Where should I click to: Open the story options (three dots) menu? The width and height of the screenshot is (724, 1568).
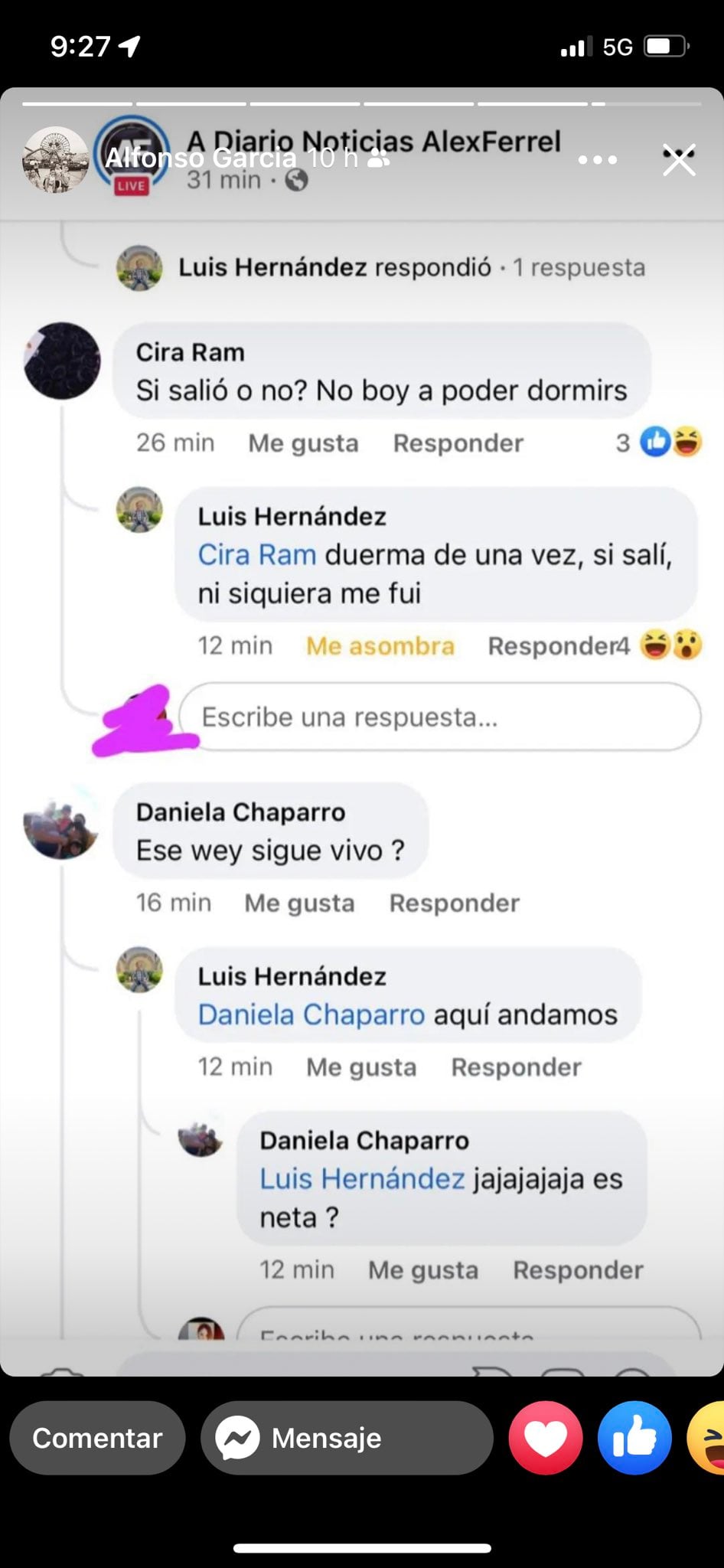pyautogui.click(x=598, y=160)
